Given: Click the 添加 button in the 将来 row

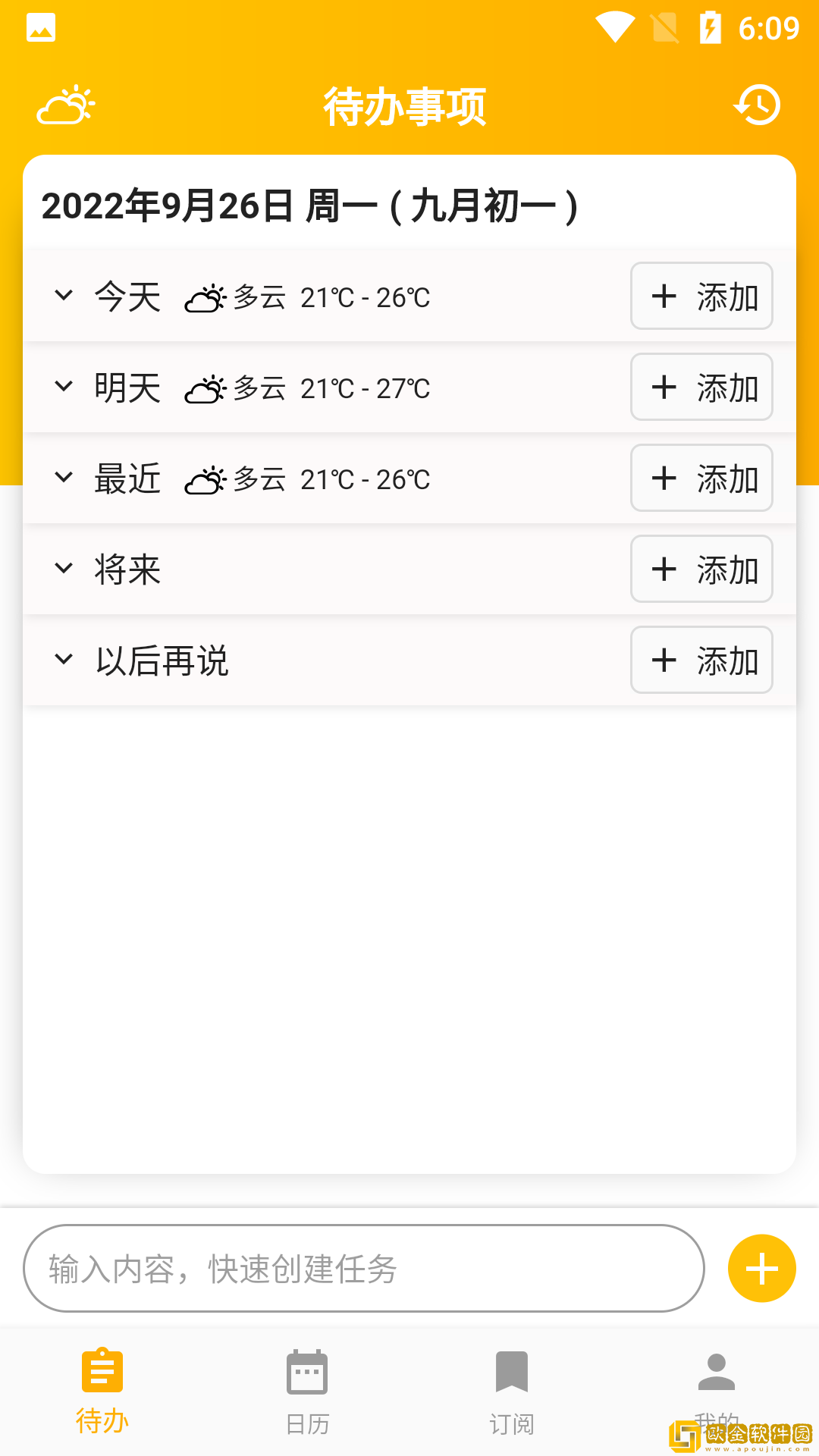Looking at the screenshot, I should pyautogui.click(x=701, y=570).
